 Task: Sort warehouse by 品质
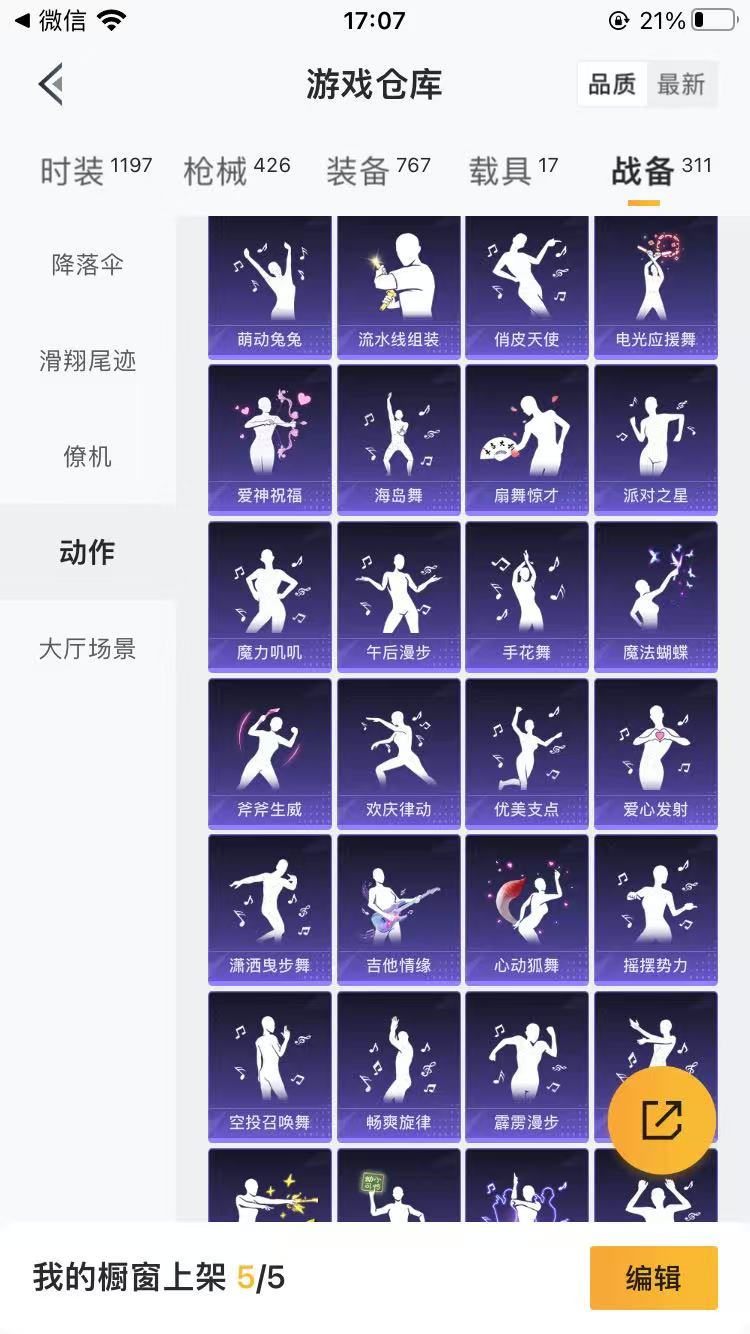612,85
